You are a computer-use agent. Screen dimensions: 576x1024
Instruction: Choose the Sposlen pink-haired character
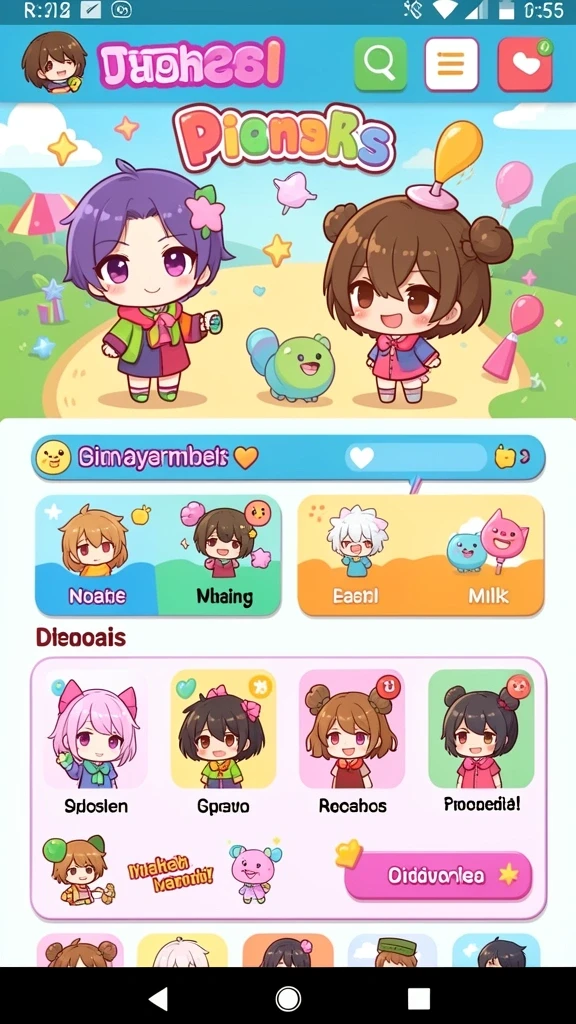95,742
